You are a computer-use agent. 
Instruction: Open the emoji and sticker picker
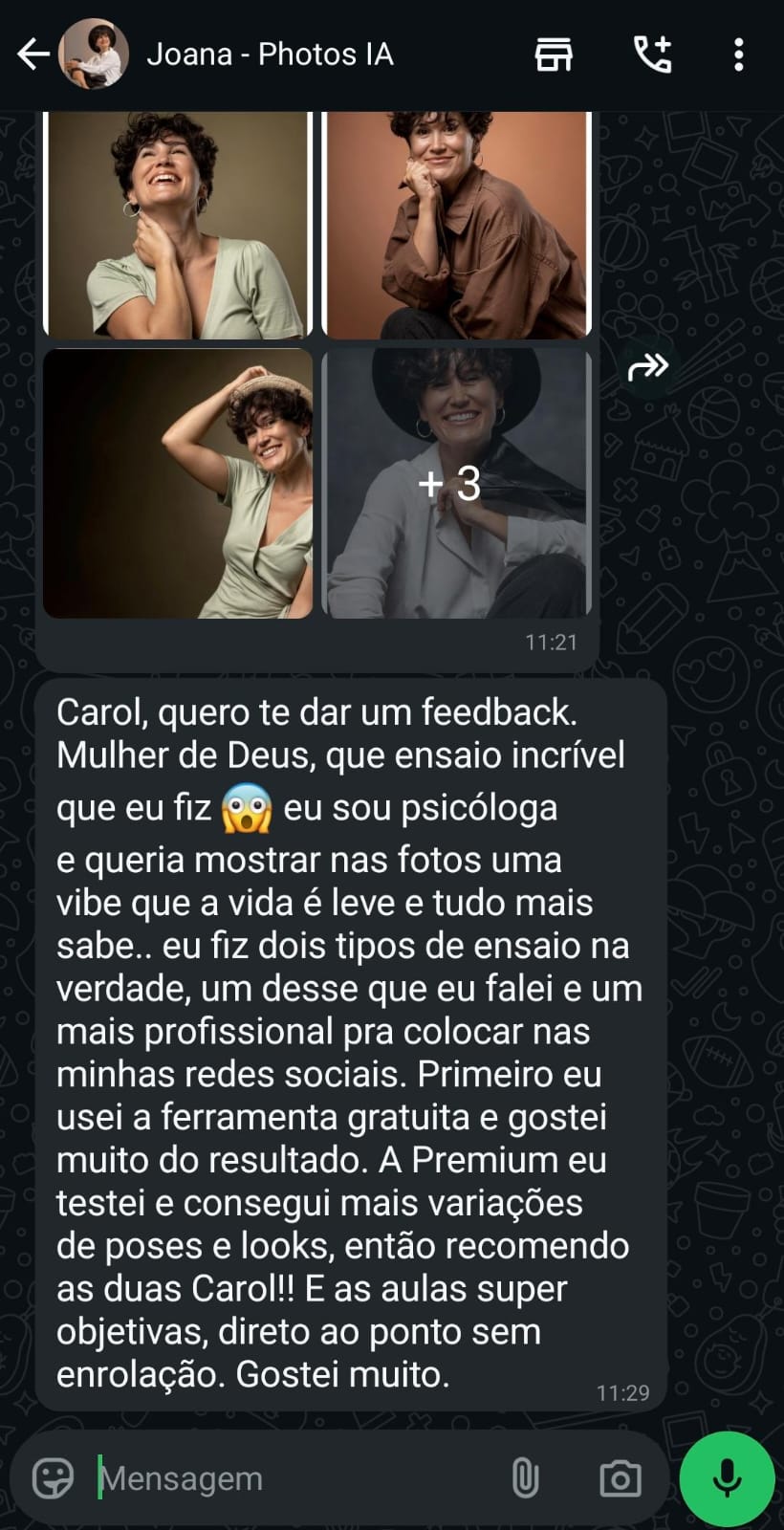53,1478
